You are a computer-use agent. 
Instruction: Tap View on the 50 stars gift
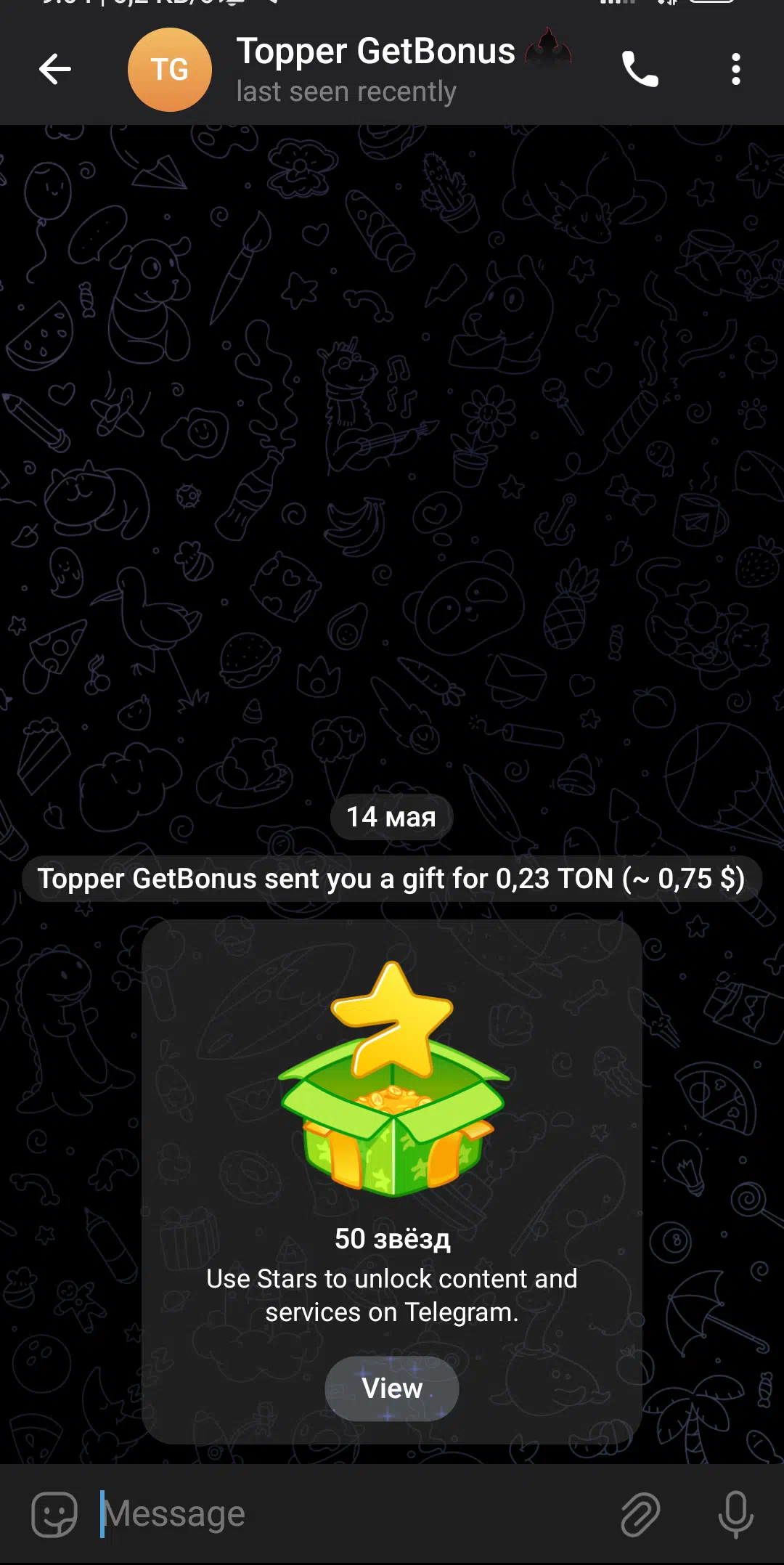(392, 1389)
